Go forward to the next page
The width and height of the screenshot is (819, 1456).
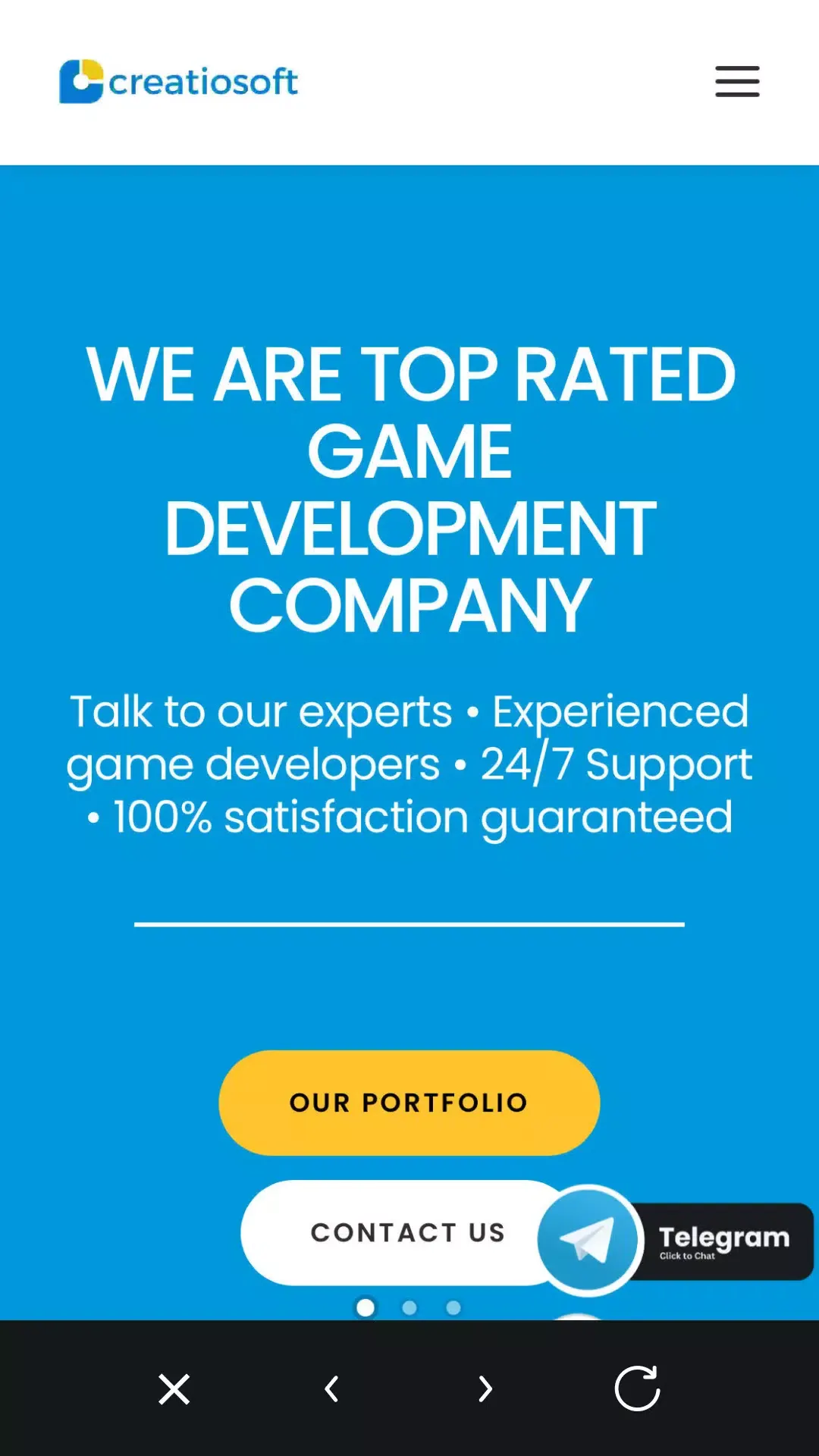[x=486, y=1389]
